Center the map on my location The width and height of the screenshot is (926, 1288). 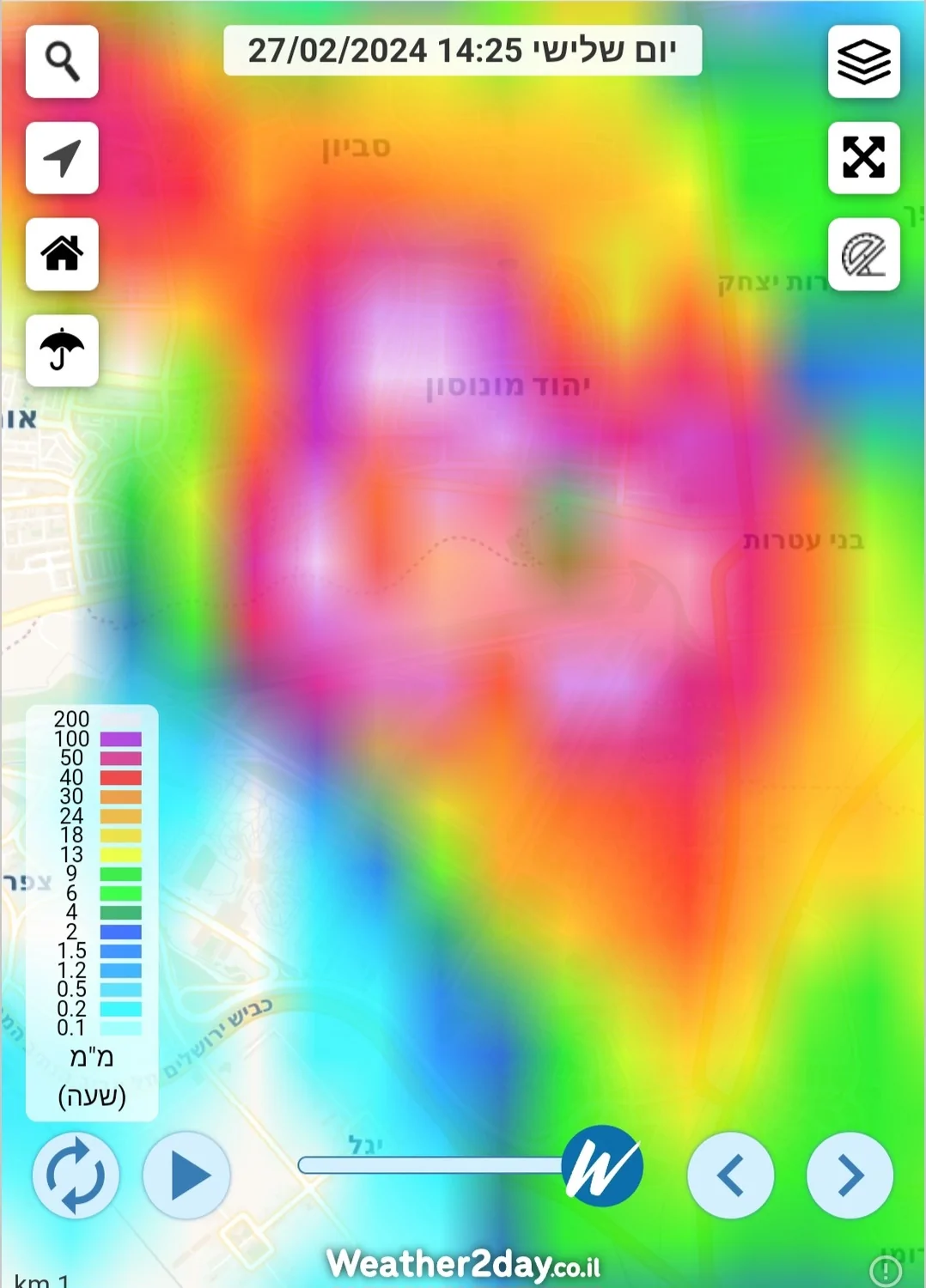click(62, 158)
